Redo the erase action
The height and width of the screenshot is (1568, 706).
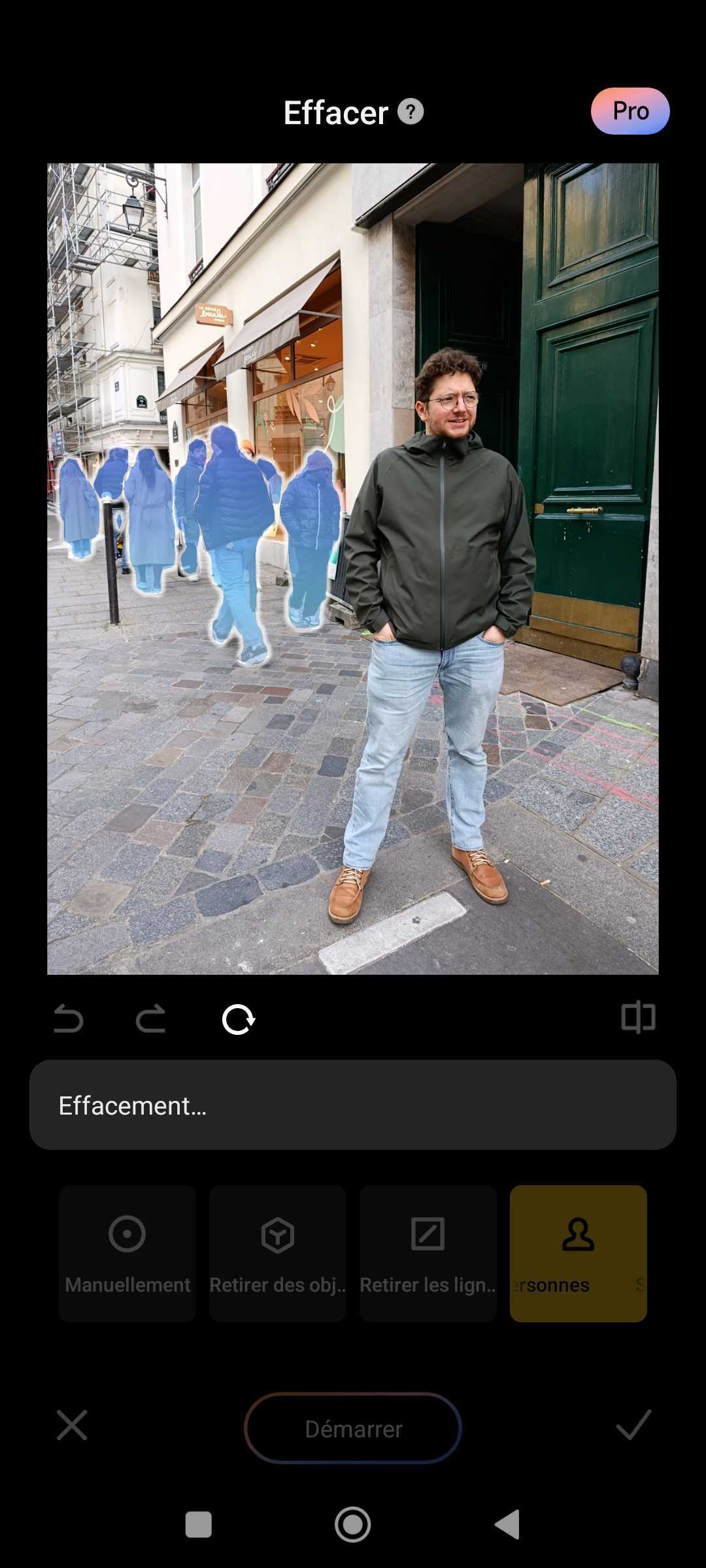(x=150, y=1019)
